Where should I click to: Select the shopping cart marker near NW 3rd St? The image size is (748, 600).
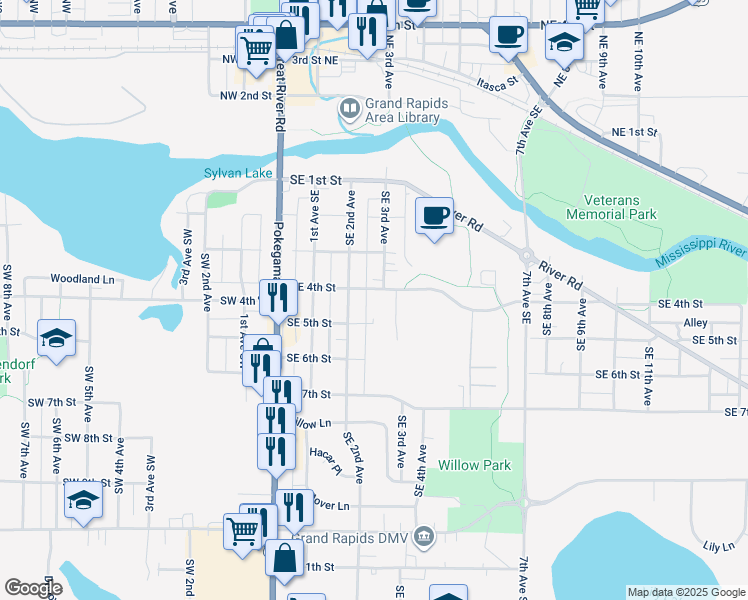256,46
